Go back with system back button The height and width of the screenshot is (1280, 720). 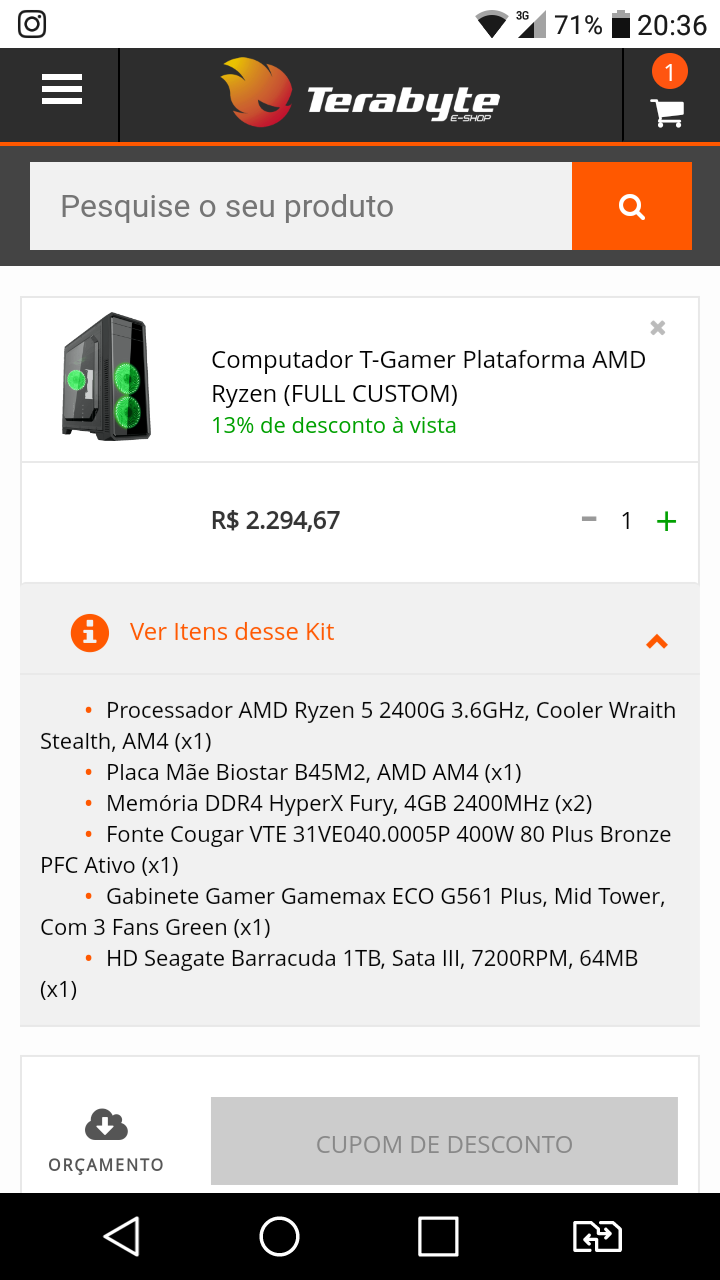click(122, 1236)
